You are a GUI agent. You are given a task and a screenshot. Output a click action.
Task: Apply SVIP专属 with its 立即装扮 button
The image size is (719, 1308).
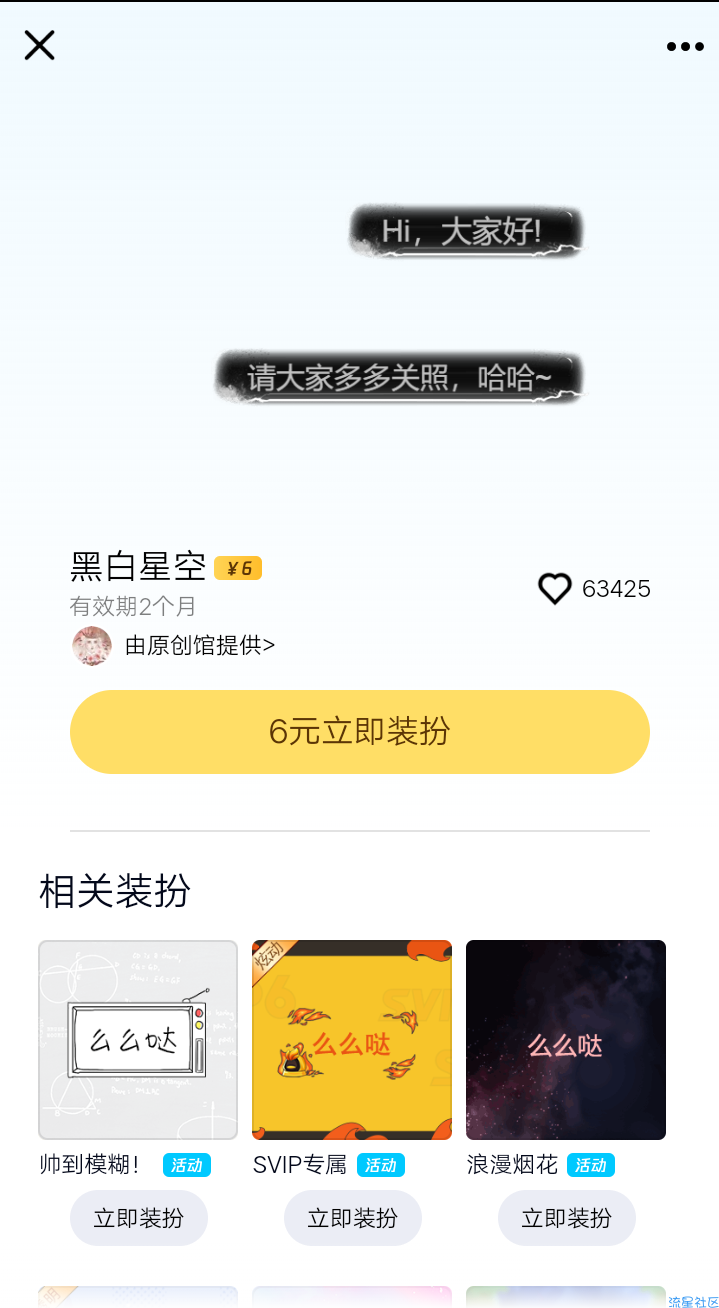(x=353, y=1218)
